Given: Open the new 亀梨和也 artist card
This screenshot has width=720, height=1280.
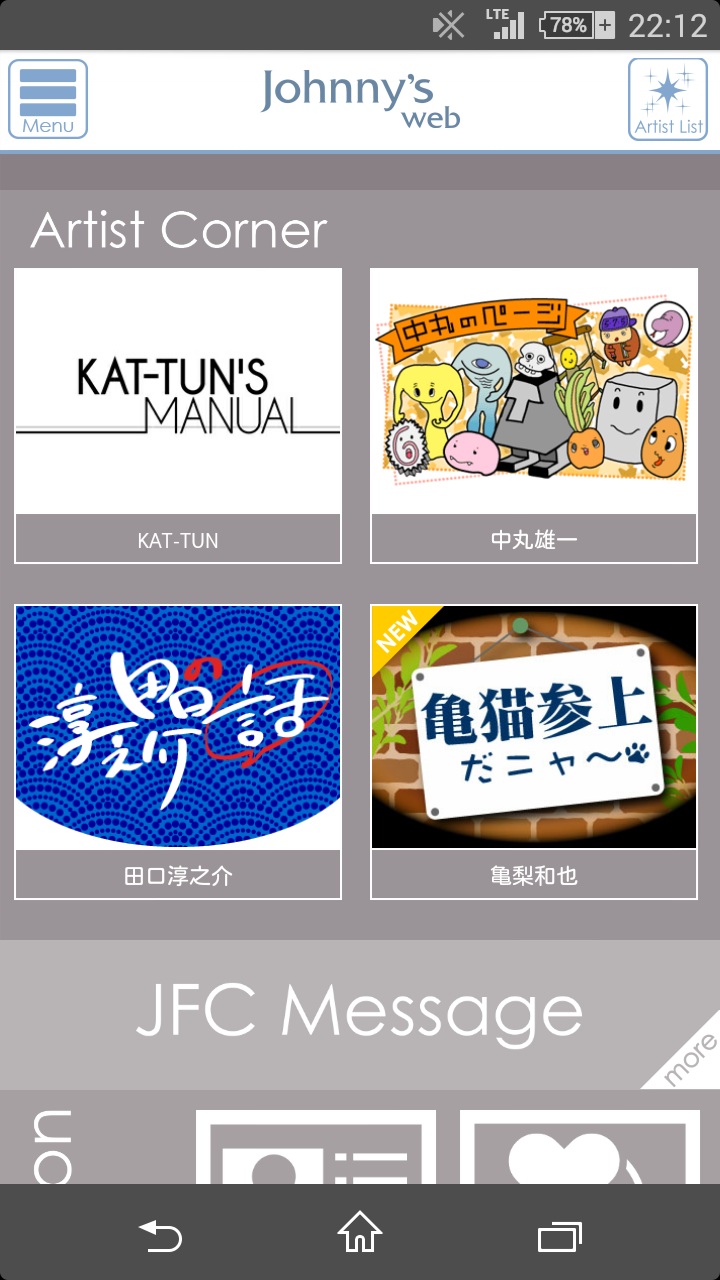Looking at the screenshot, I should (534, 752).
